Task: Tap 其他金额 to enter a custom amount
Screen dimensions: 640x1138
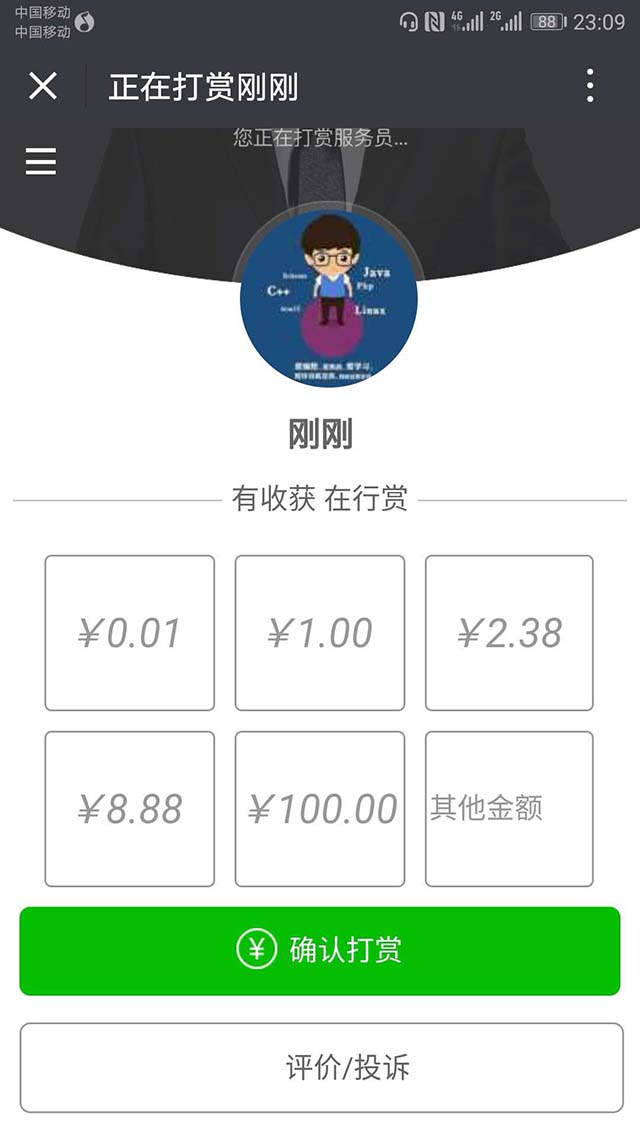Action: click(509, 809)
